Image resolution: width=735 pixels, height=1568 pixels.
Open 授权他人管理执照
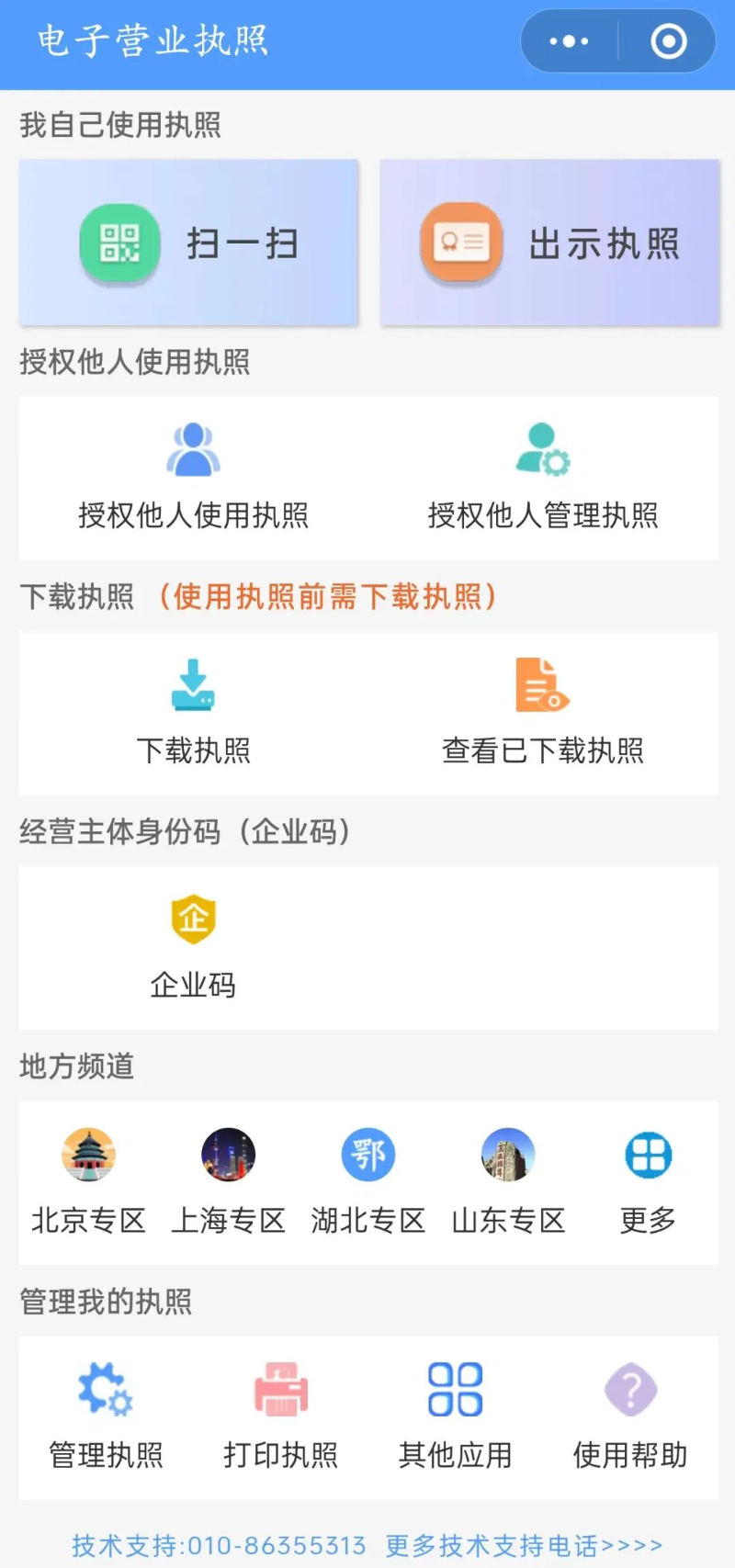[543, 478]
